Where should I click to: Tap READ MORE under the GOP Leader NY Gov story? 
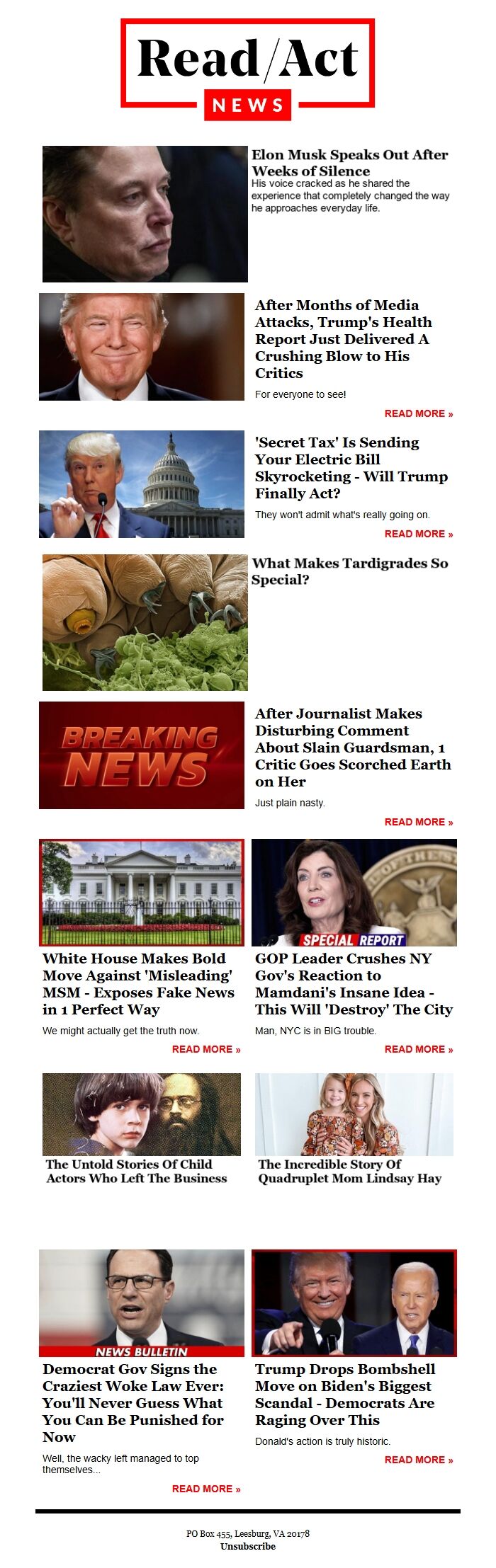418,1049
